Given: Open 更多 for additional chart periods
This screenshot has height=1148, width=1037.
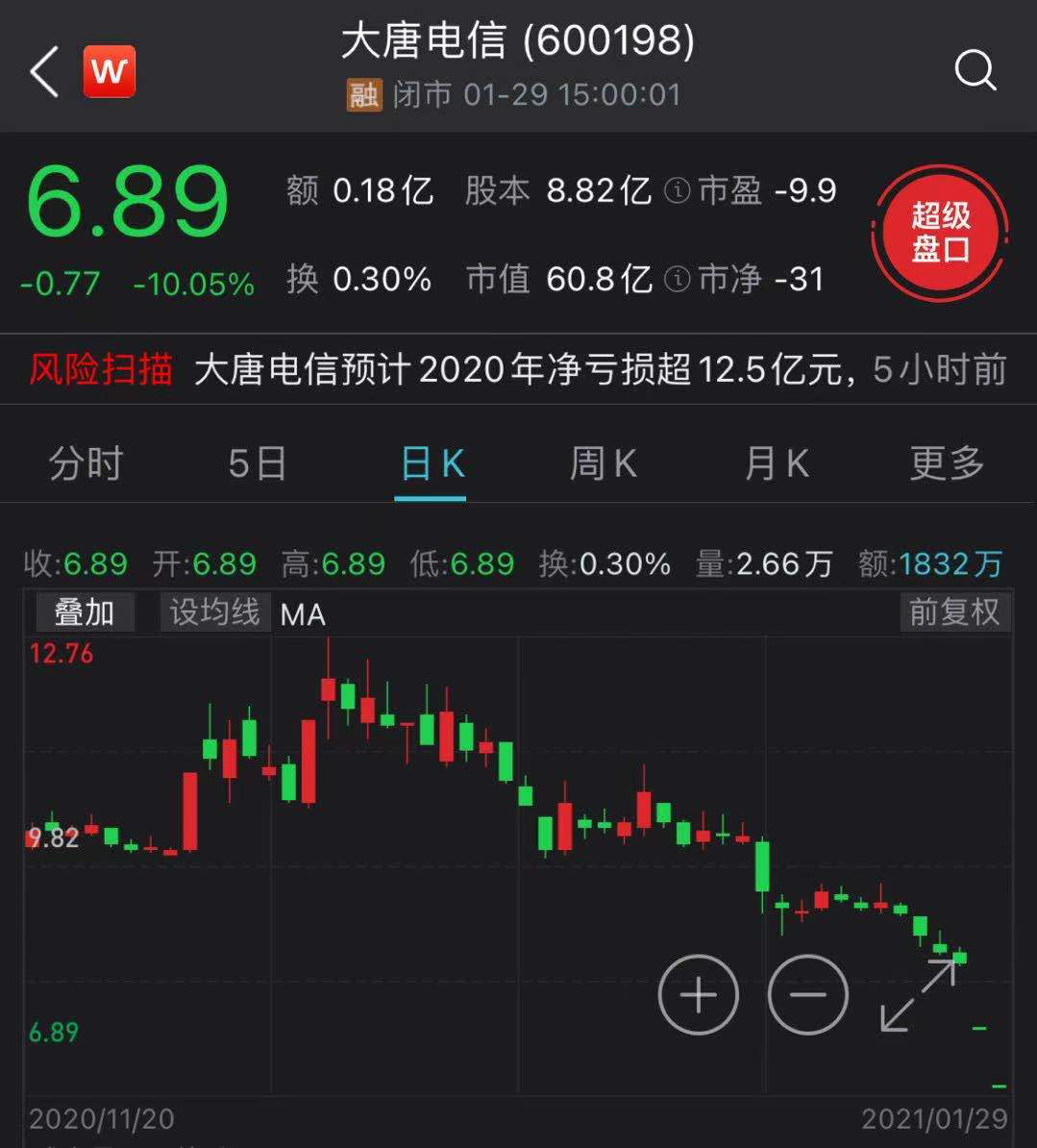Looking at the screenshot, I should [945, 462].
